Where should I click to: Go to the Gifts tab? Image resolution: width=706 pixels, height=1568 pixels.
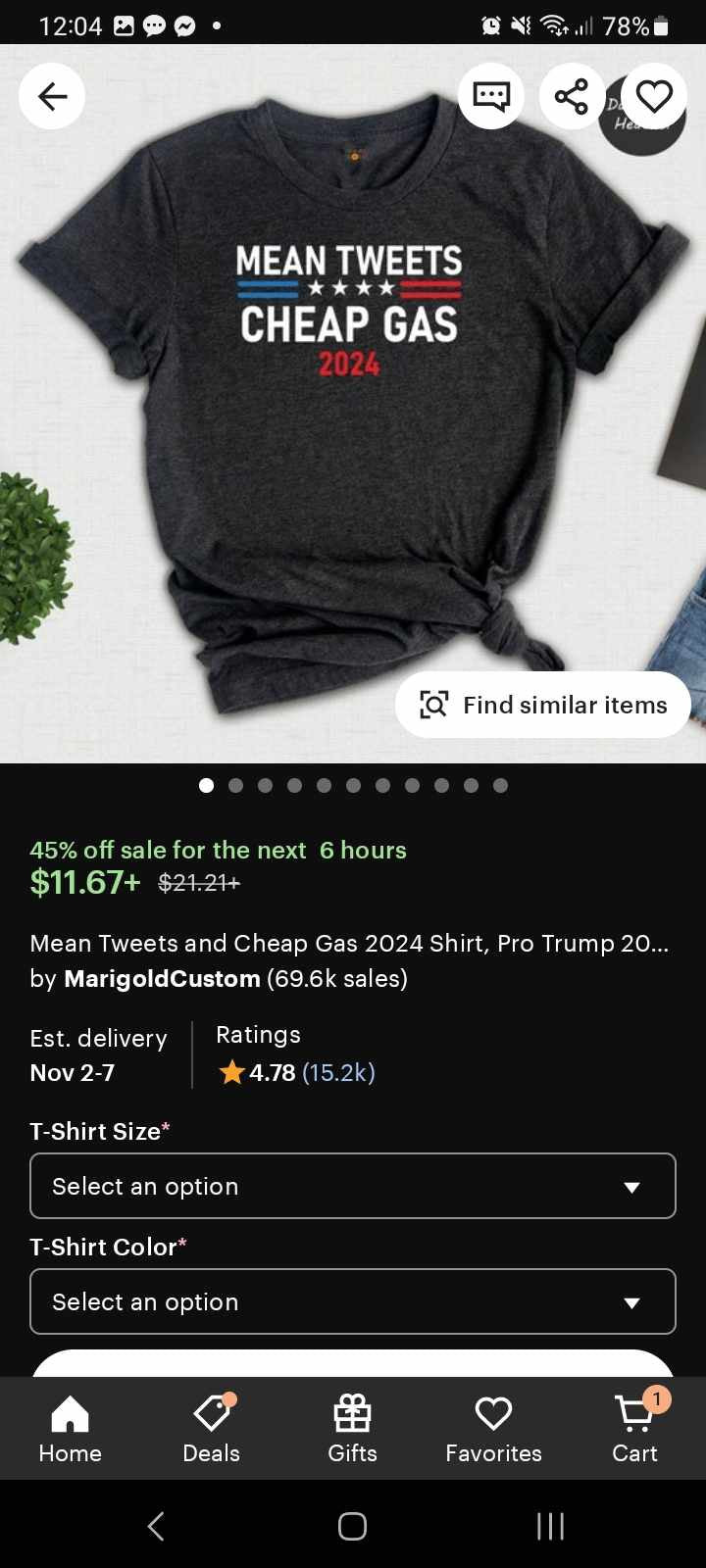pos(353,1429)
